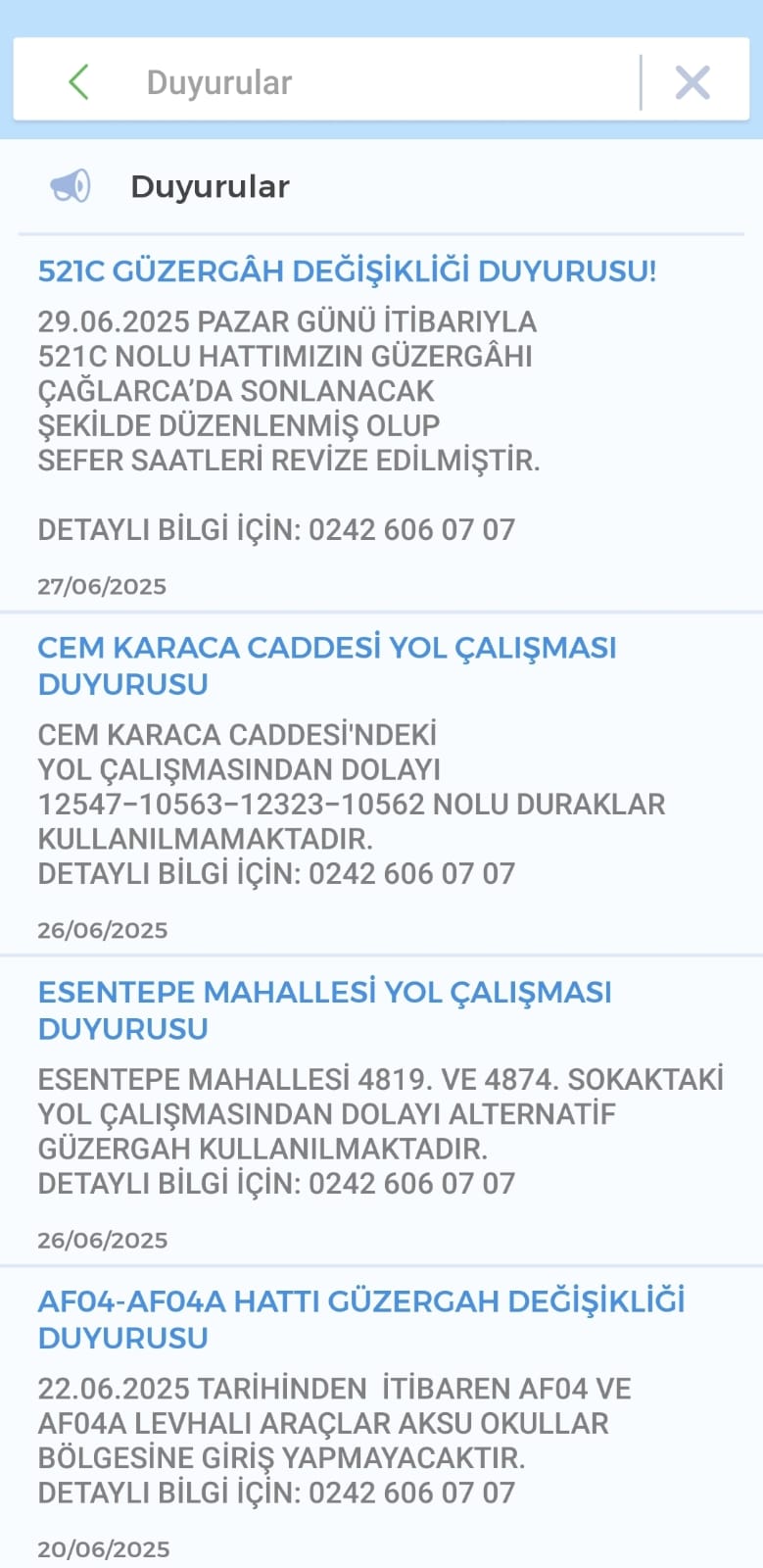The image size is (763, 1568).
Task: Open the Esentepe Mahallesi yol çalışması announcement
Action: click(x=381, y=1111)
